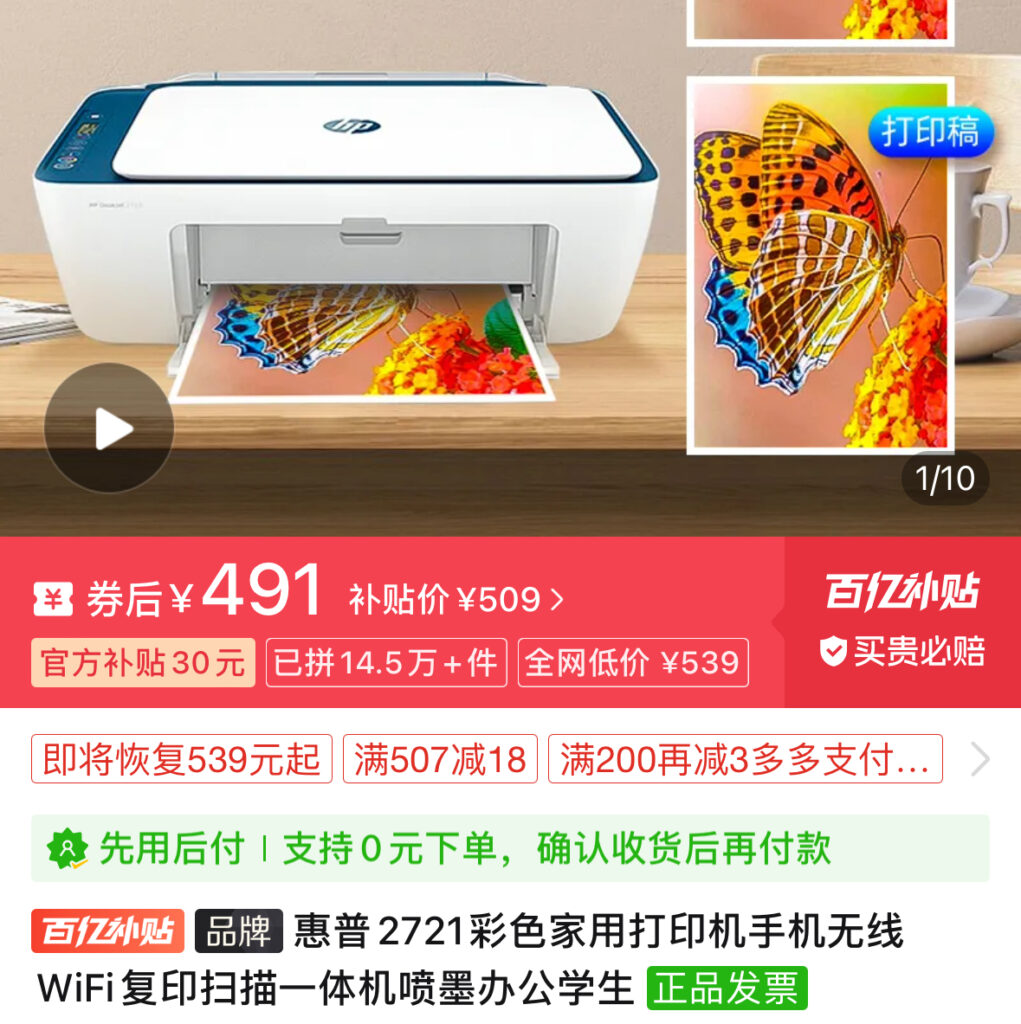This screenshot has width=1021, height=1024.
Task: Select the 满507减18 coupon tag
Action: pos(441,762)
